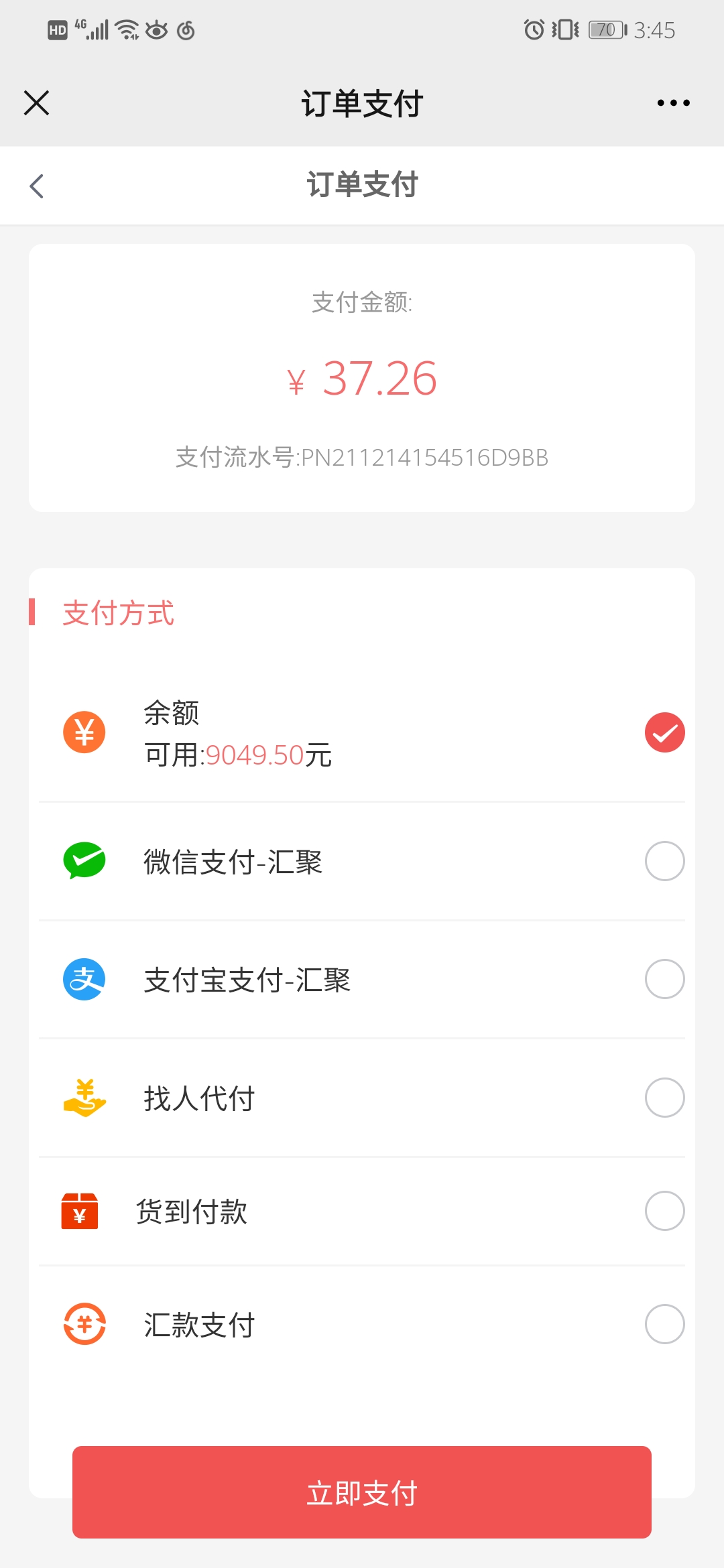Choose 微信支付-汇聚 payment option
The height and width of the screenshot is (1568, 724).
click(362, 862)
